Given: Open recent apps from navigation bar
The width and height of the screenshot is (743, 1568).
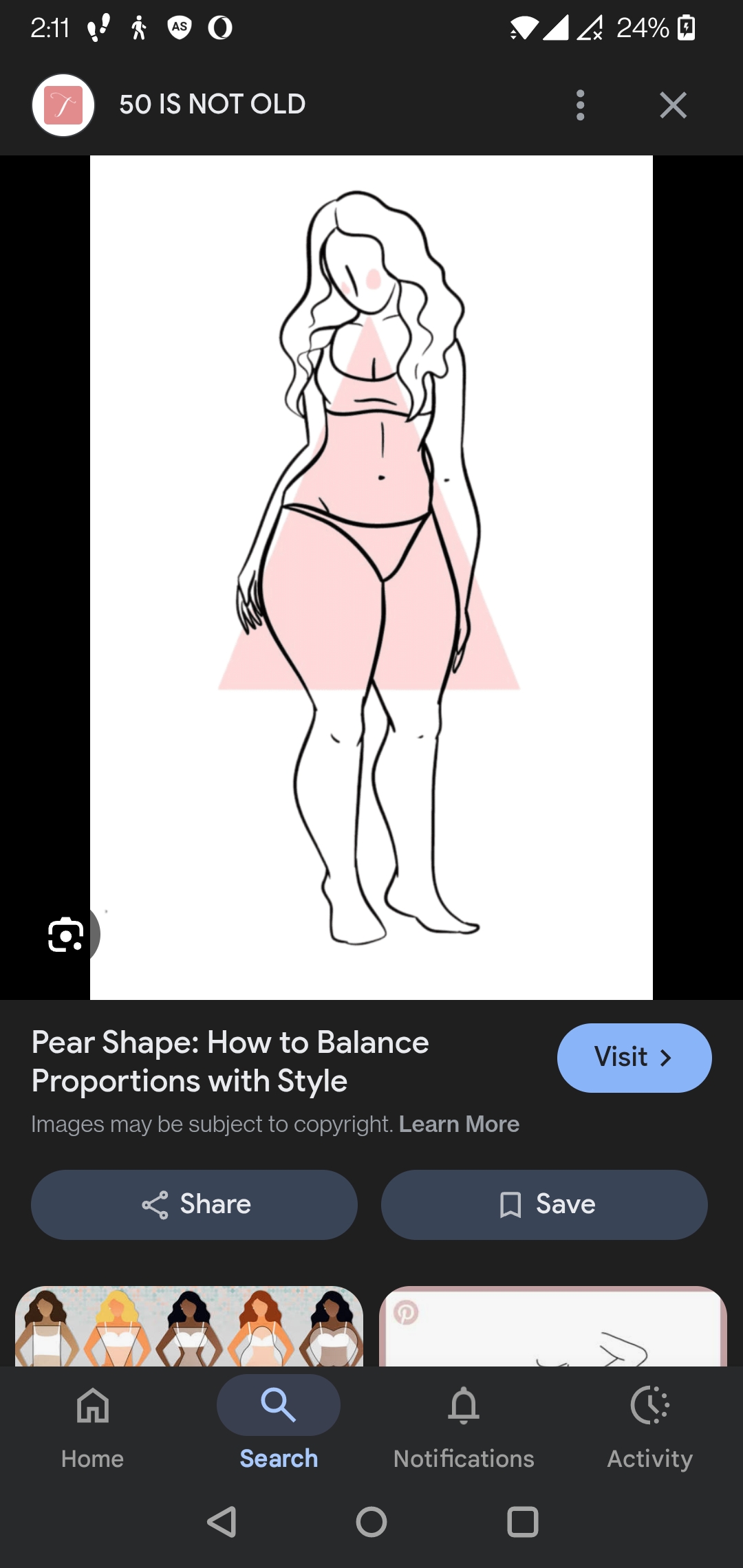Looking at the screenshot, I should [x=522, y=1522].
